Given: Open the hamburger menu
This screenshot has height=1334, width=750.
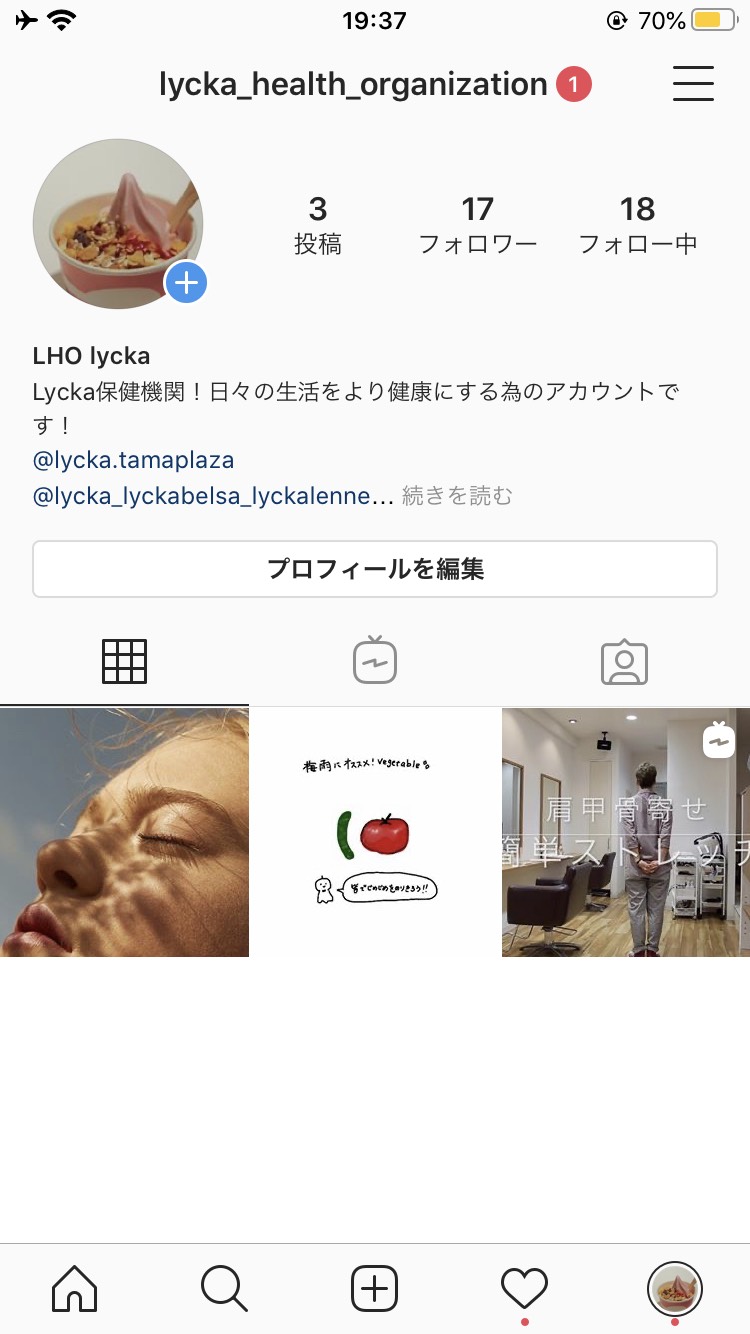Looking at the screenshot, I should (x=693, y=84).
